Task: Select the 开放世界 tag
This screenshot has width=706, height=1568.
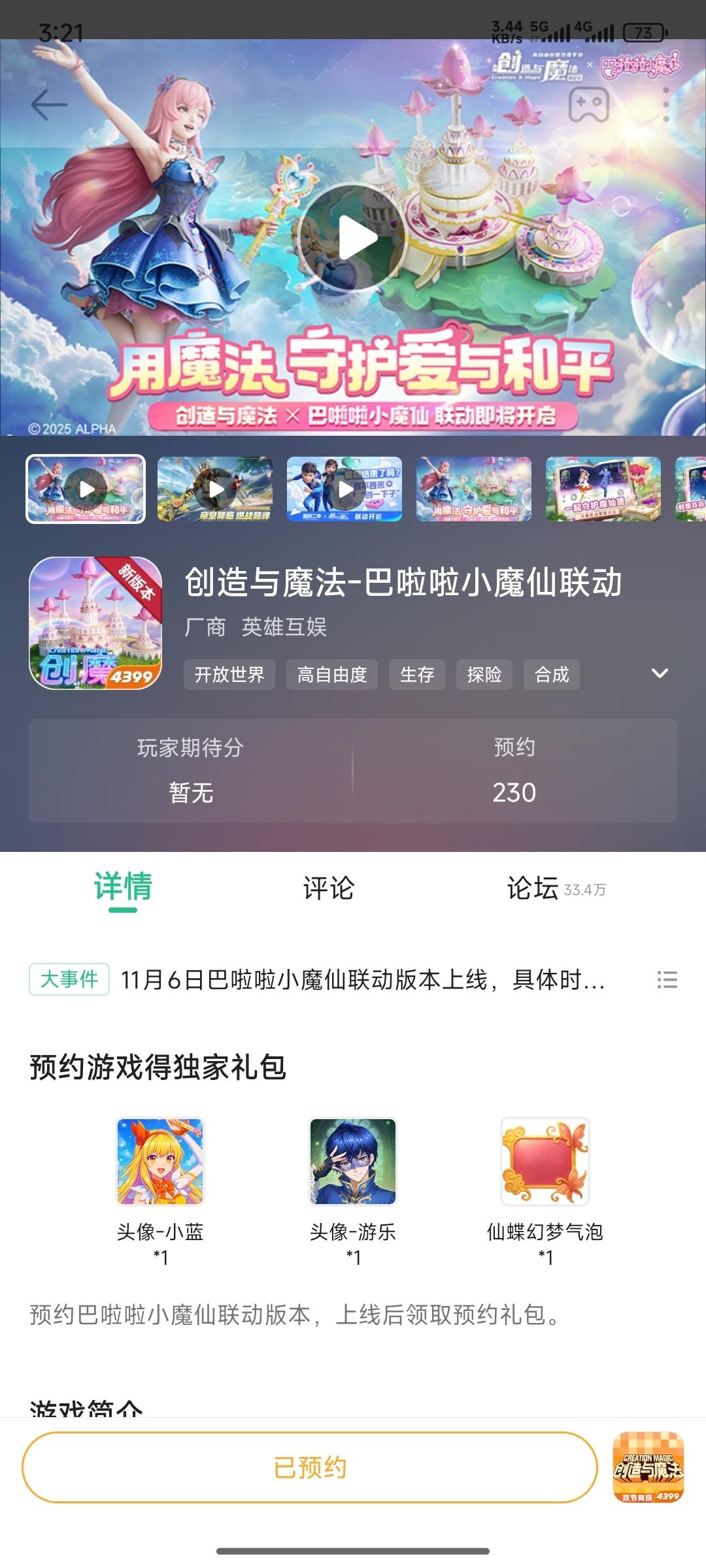Action: [x=229, y=675]
